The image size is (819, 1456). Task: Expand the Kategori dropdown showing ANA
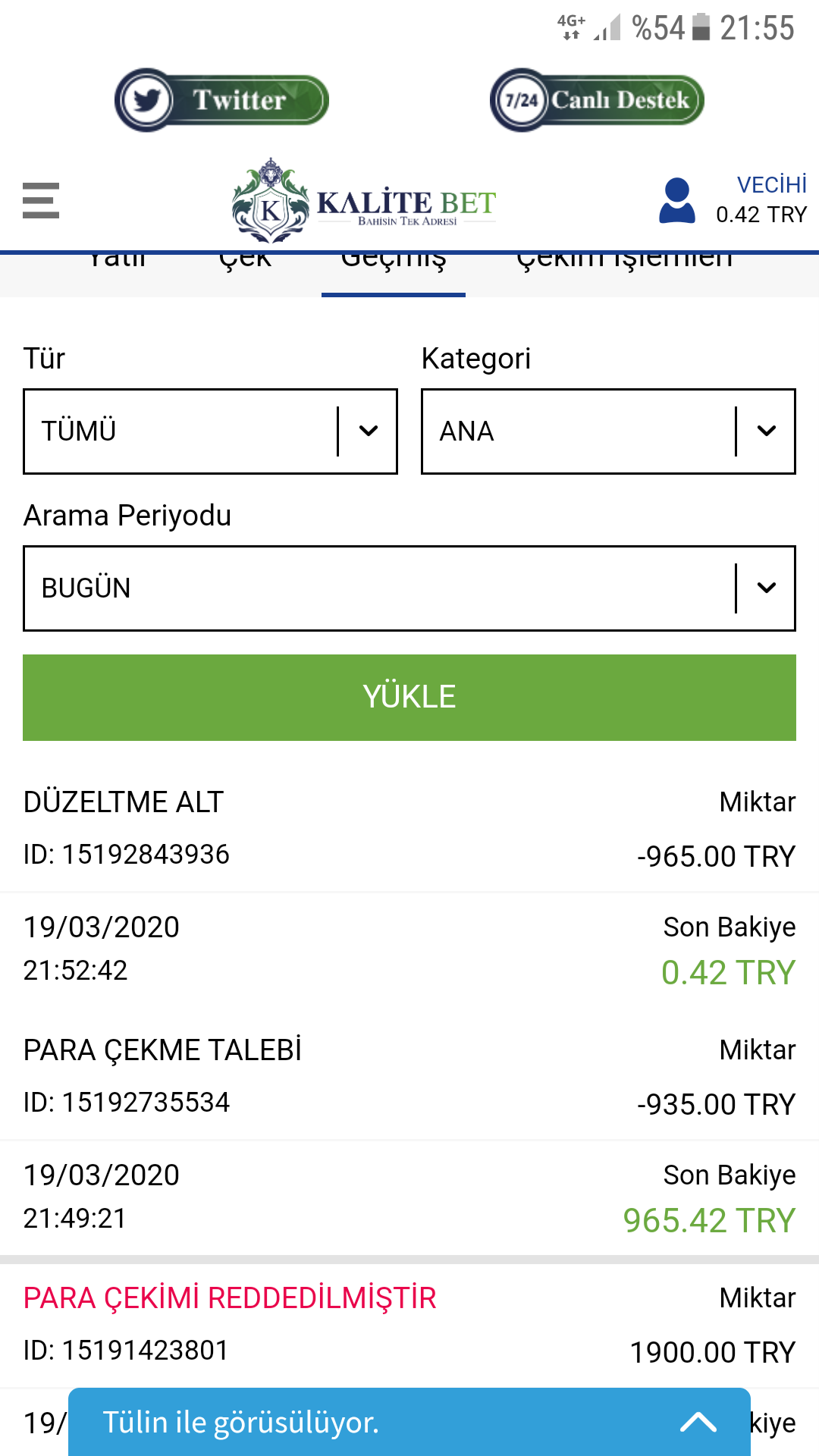pyautogui.click(x=608, y=431)
